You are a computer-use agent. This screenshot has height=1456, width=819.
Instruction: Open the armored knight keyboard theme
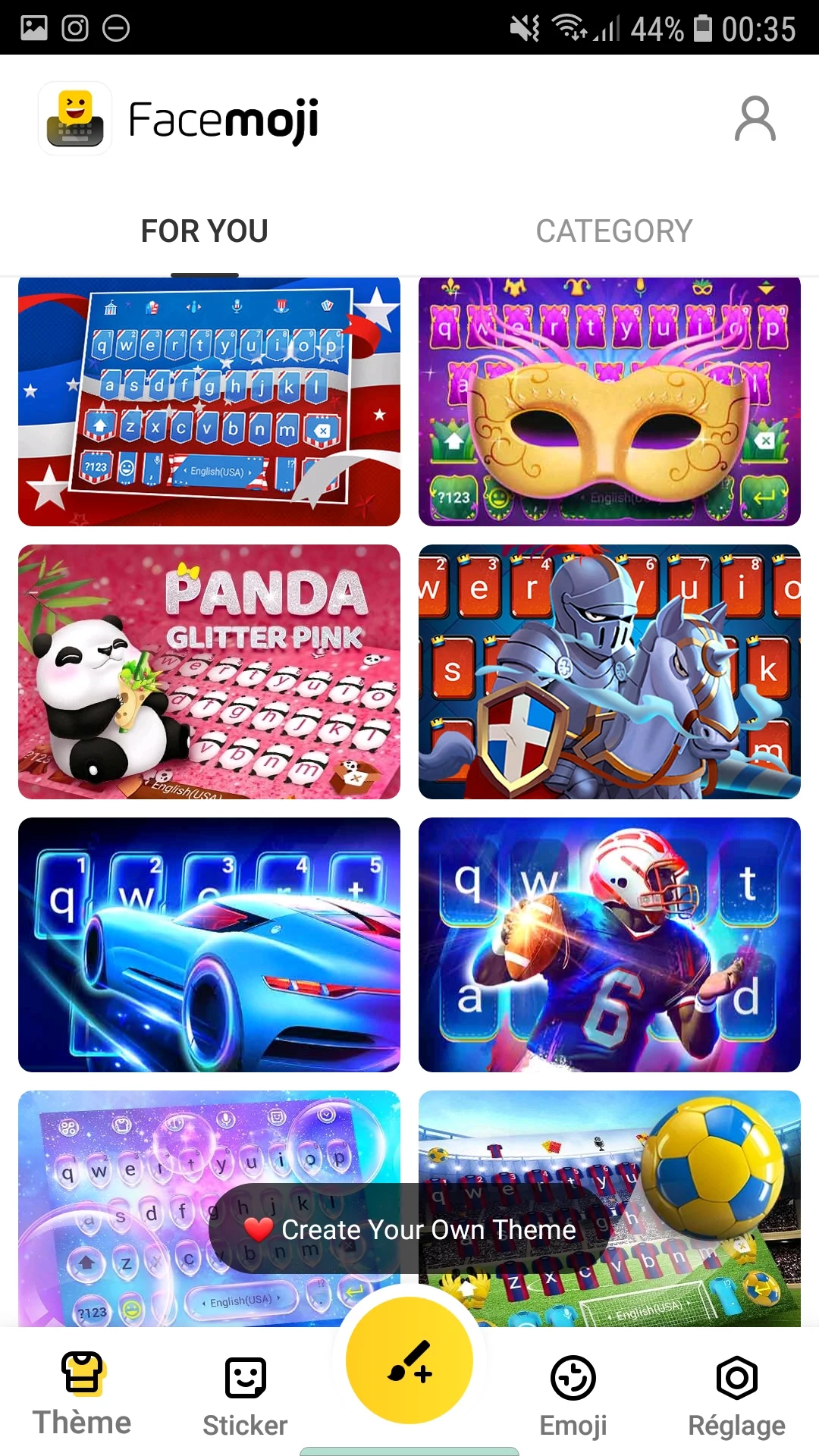point(609,672)
